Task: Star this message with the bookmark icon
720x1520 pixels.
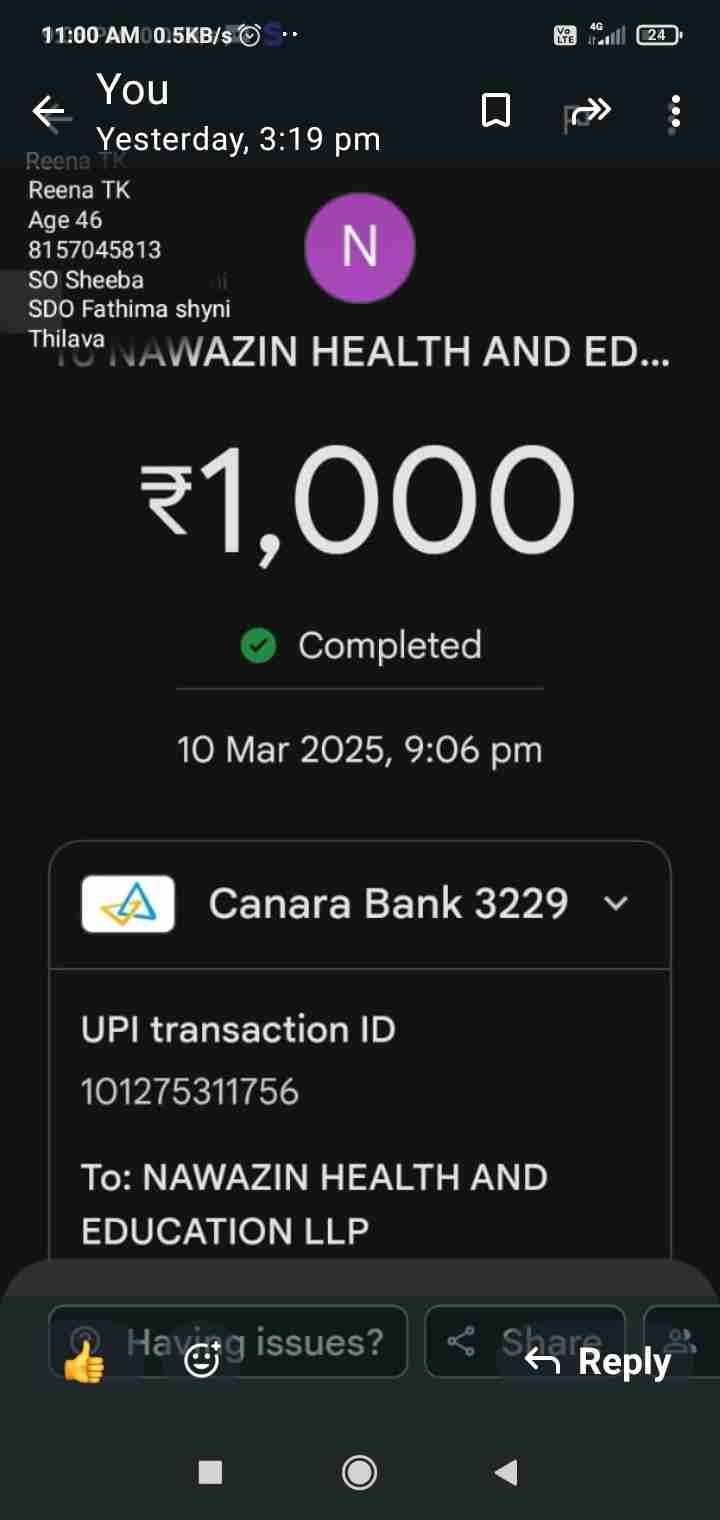Action: pos(496,112)
